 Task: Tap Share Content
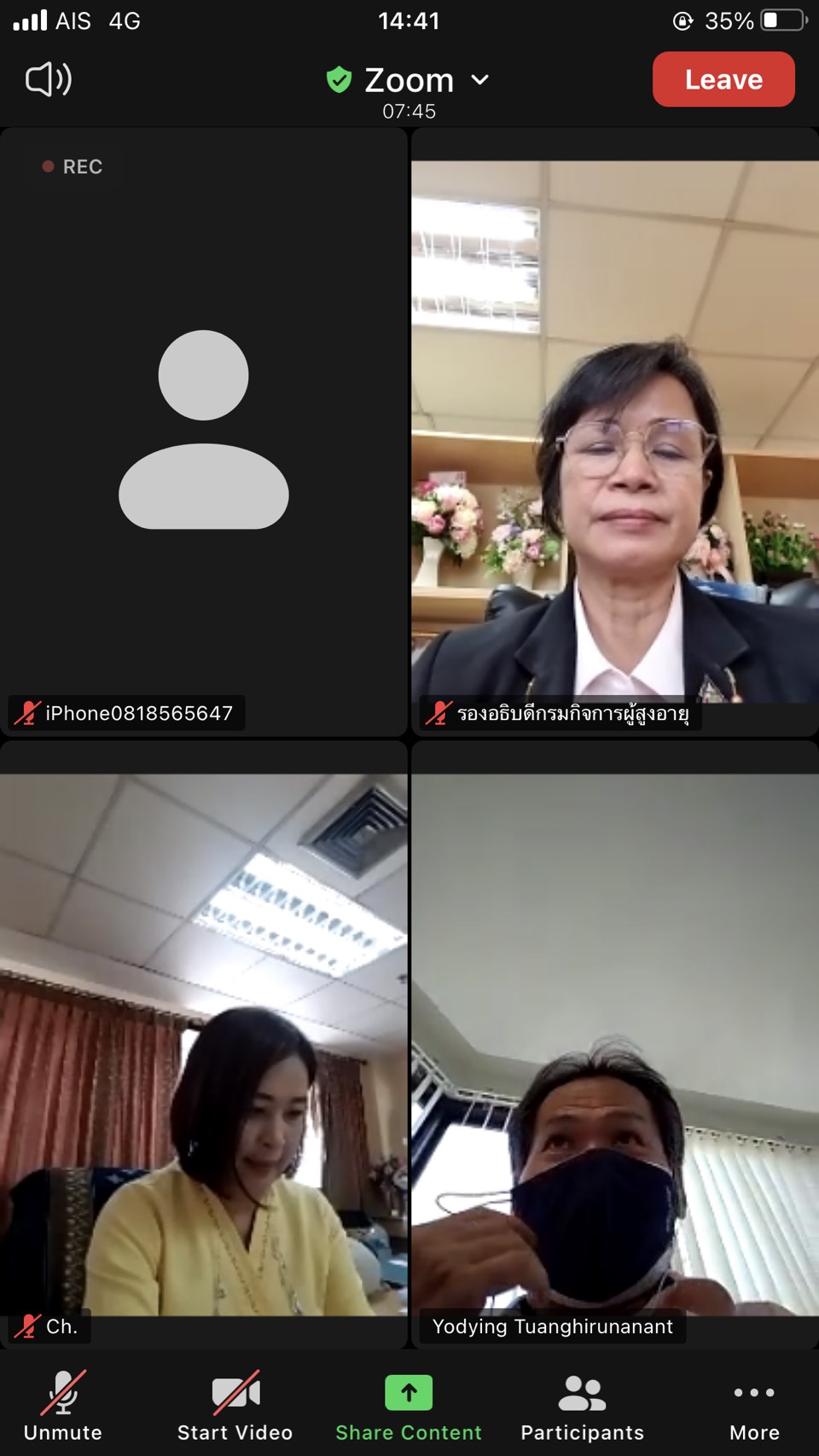(x=409, y=1406)
